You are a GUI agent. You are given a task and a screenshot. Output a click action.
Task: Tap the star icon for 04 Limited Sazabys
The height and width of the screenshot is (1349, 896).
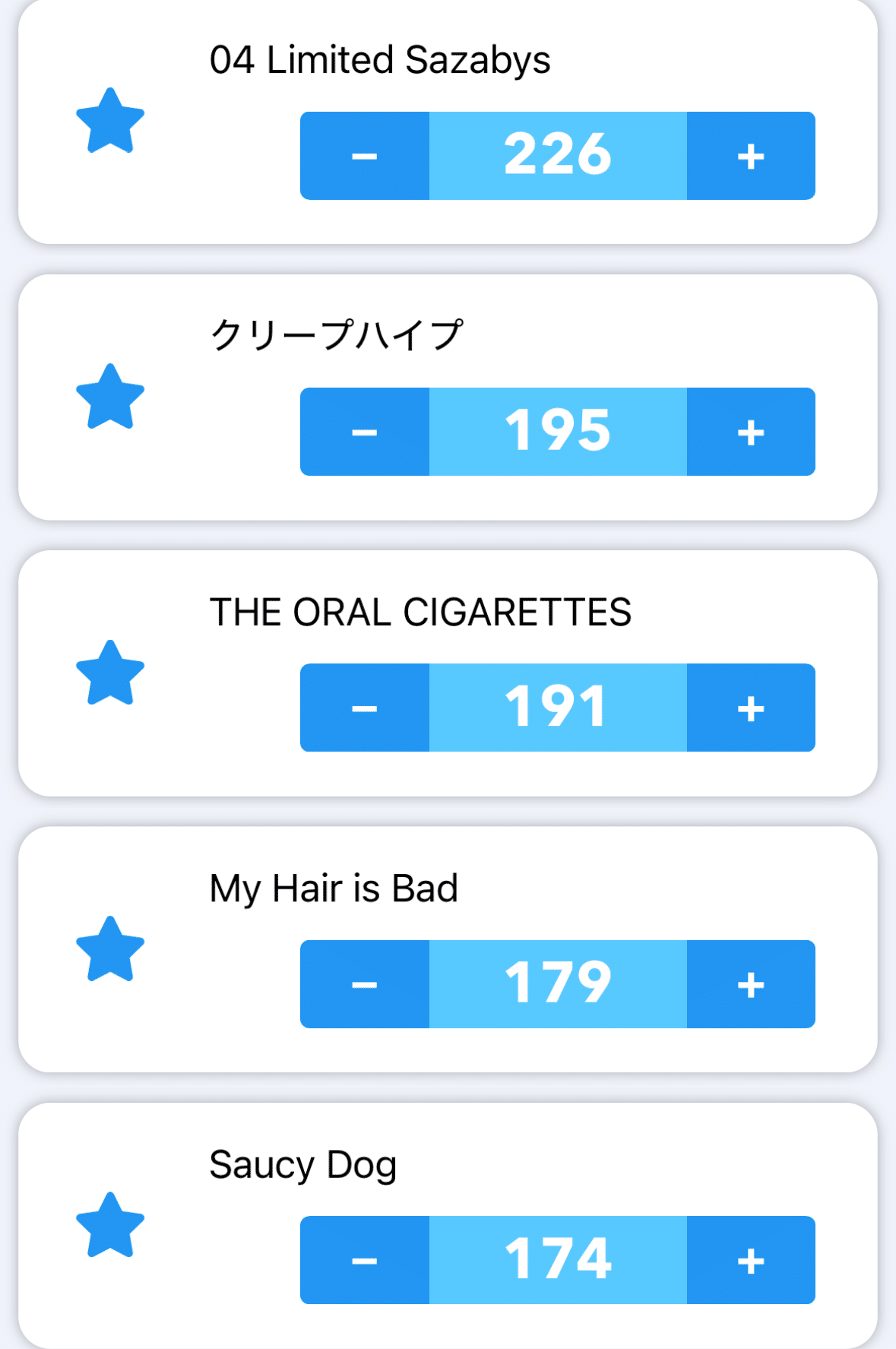click(x=110, y=122)
